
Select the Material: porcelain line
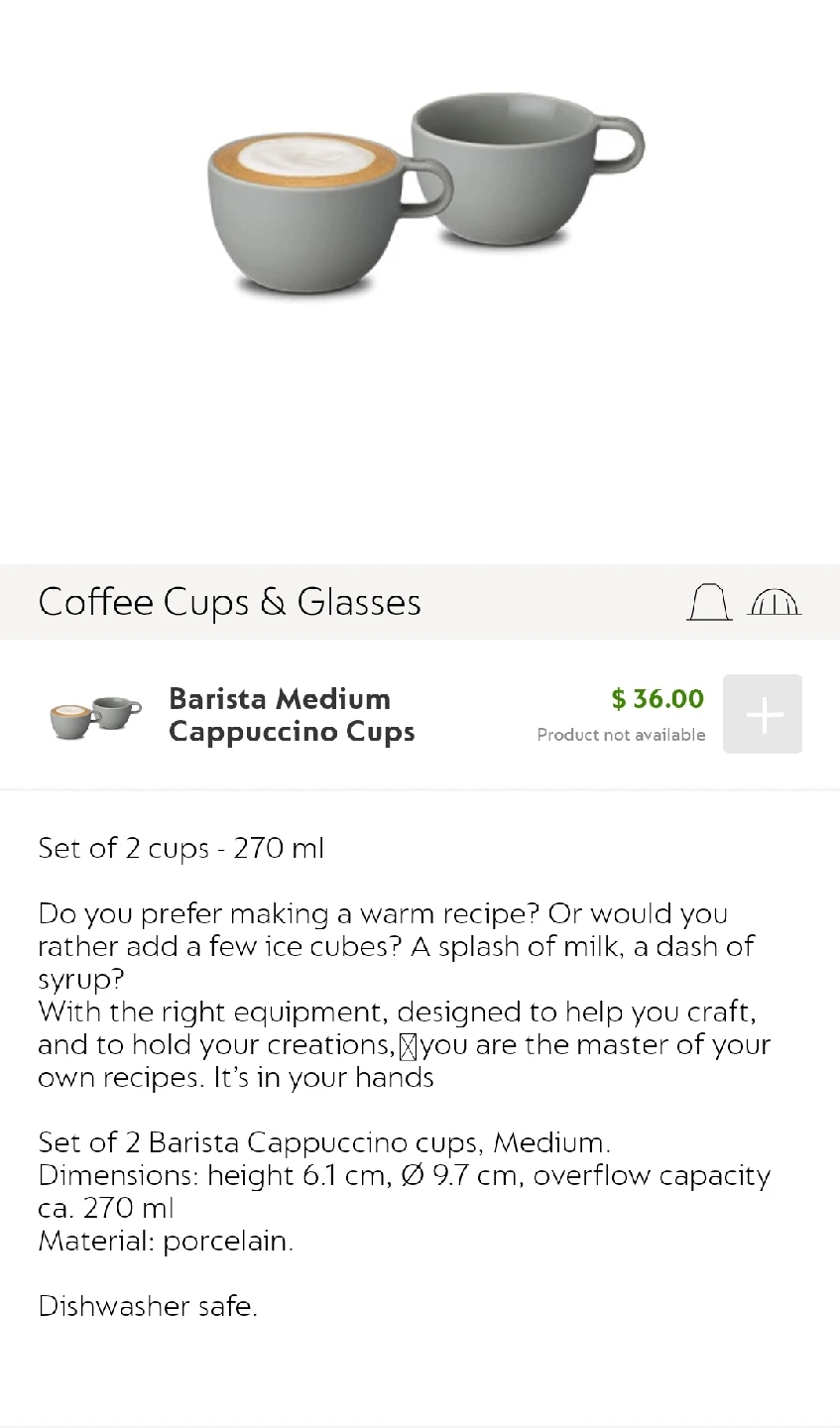(165, 1241)
